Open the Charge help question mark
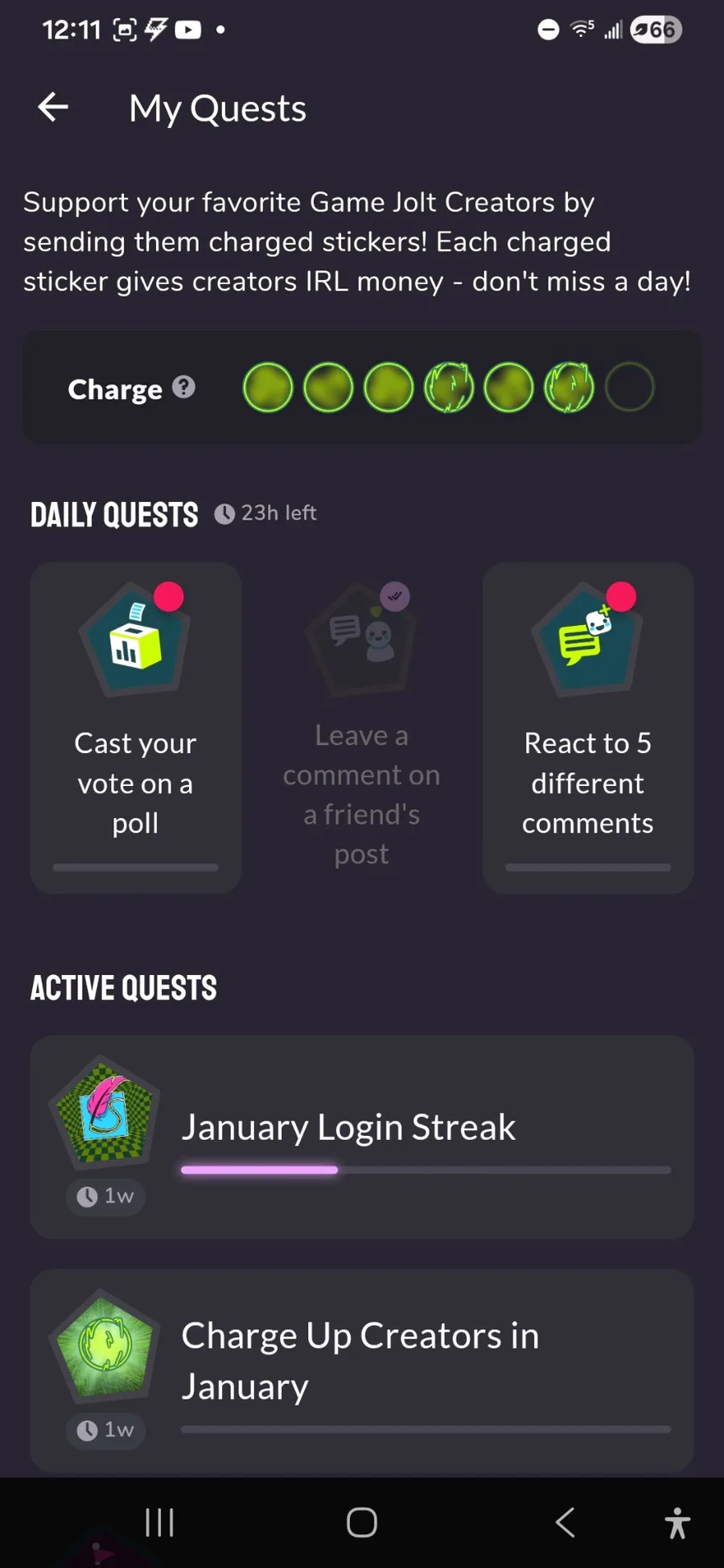The image size is (724, 1568). click(184, 388)
